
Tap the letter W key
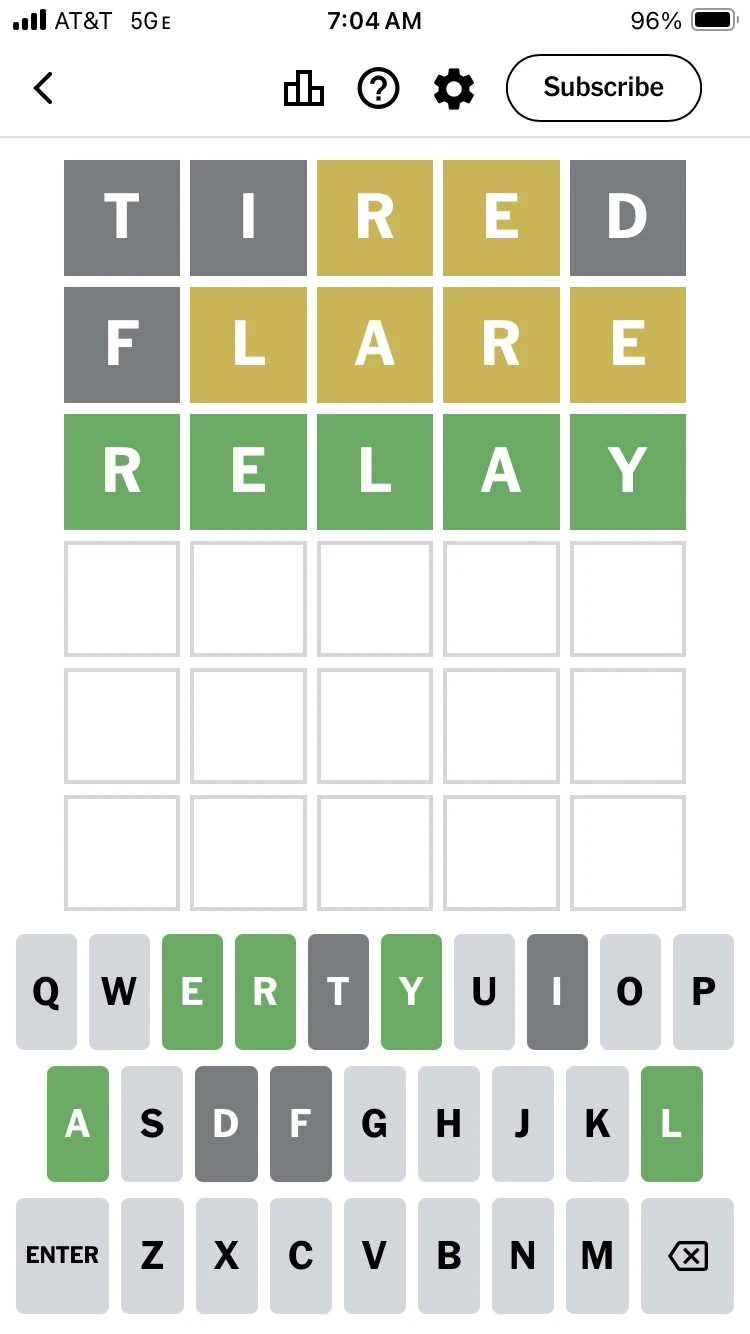119,991
